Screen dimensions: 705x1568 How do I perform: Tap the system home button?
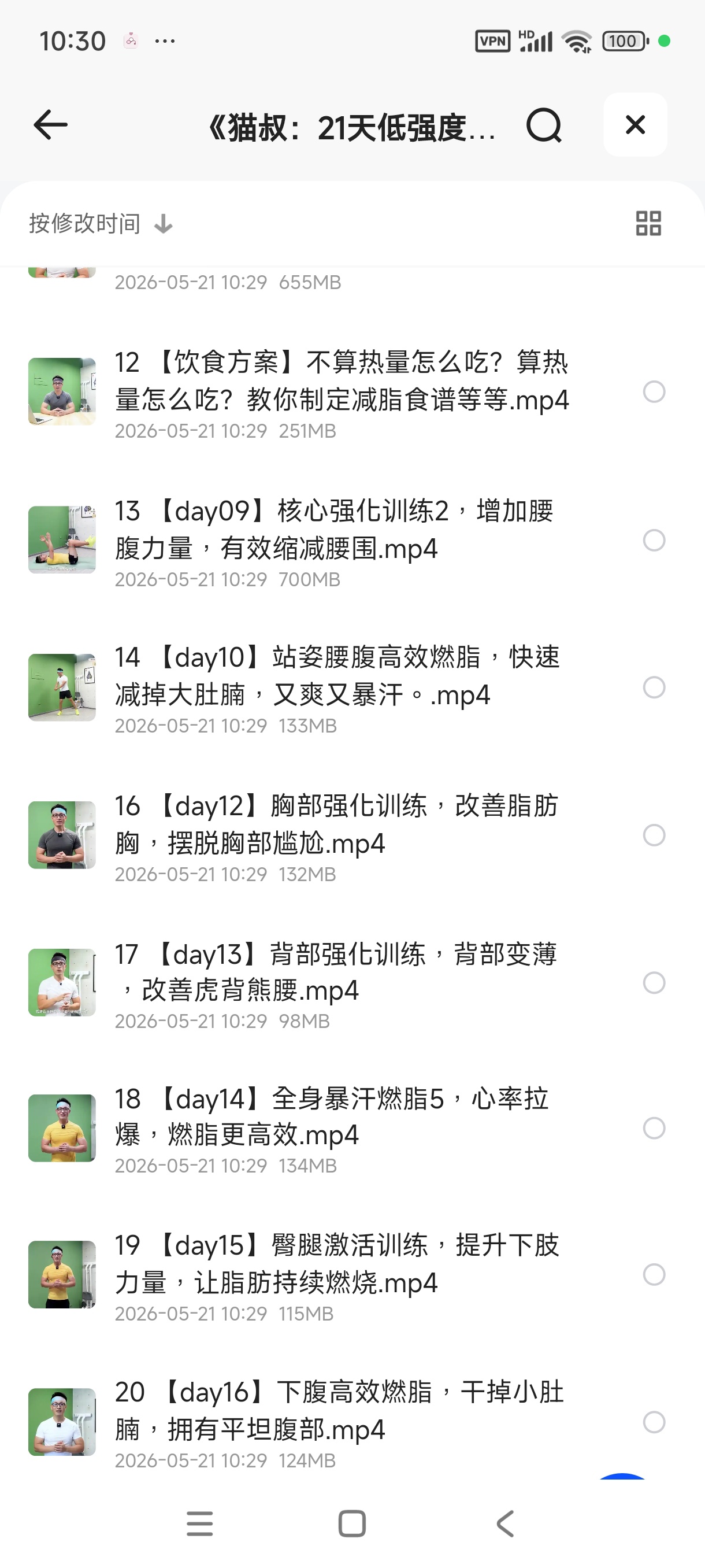pos(351,1523)
